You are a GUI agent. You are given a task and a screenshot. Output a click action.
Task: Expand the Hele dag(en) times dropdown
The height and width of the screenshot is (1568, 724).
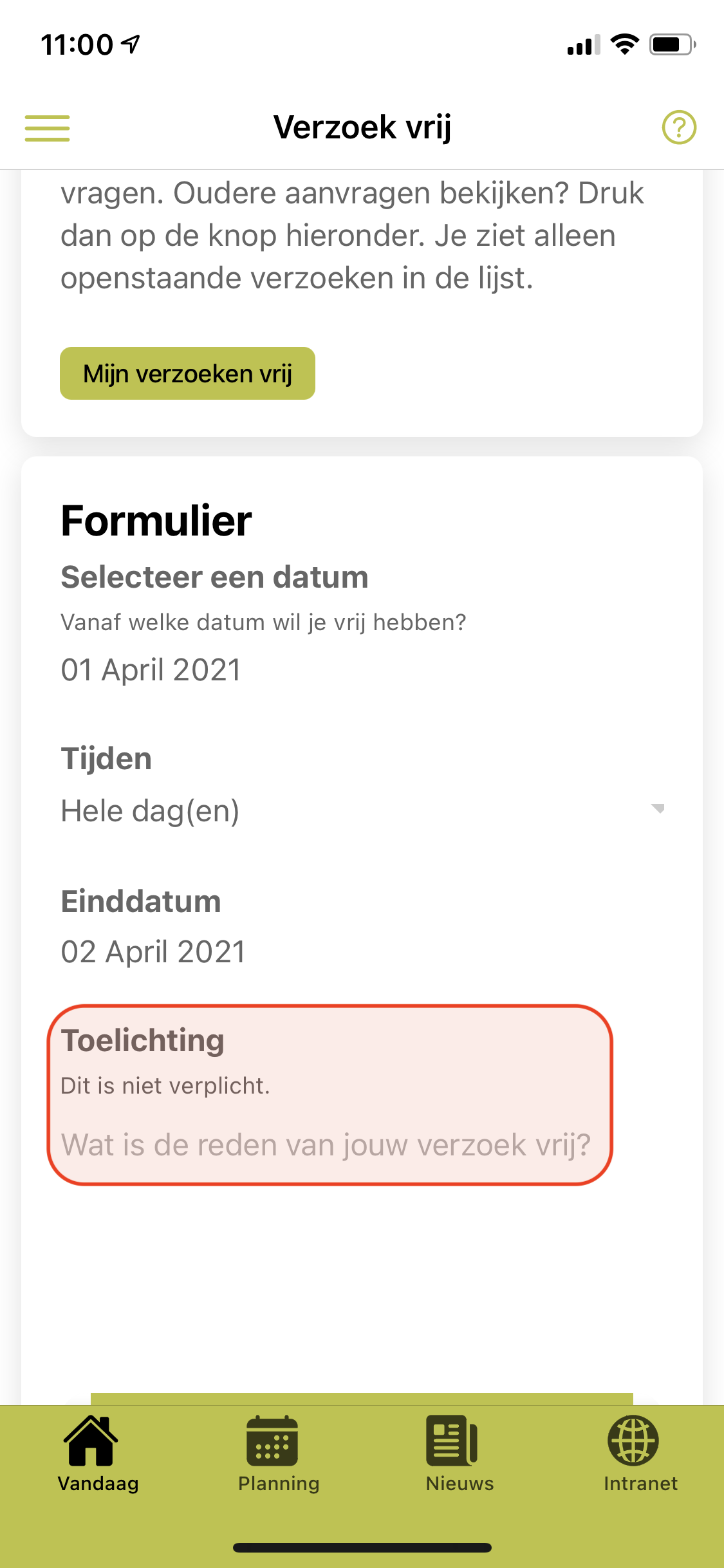[x=360, y=810]
